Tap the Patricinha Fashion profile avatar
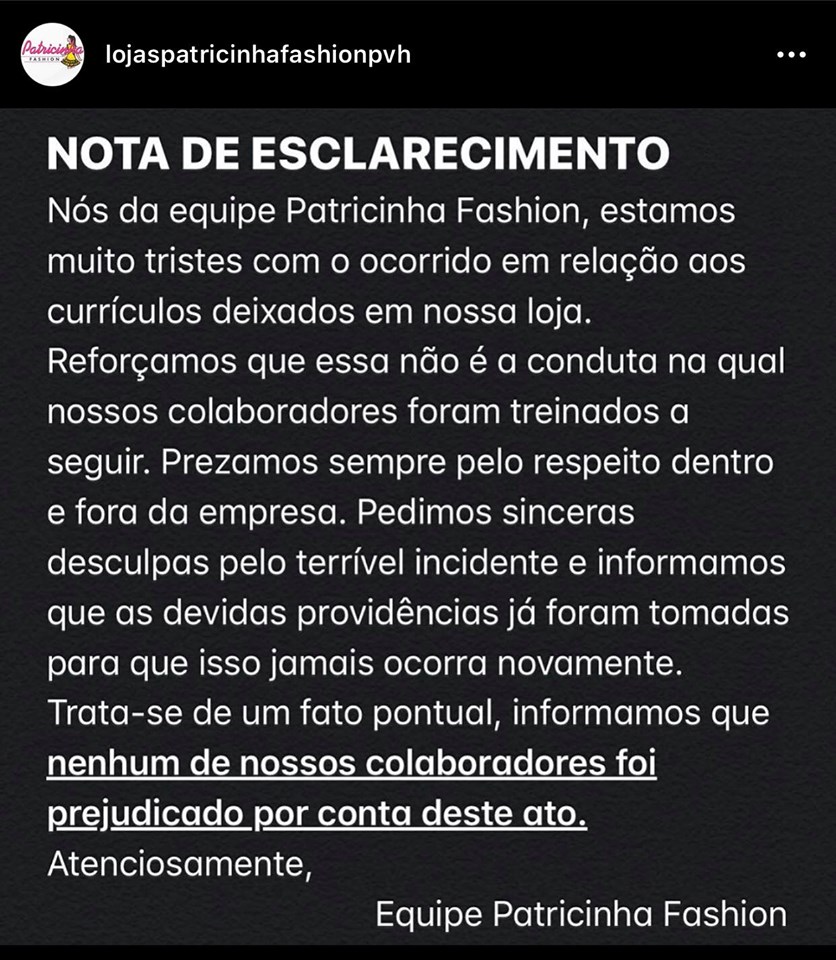The height and width of the screenshot is (960, 836). click(x=52, y=54)
